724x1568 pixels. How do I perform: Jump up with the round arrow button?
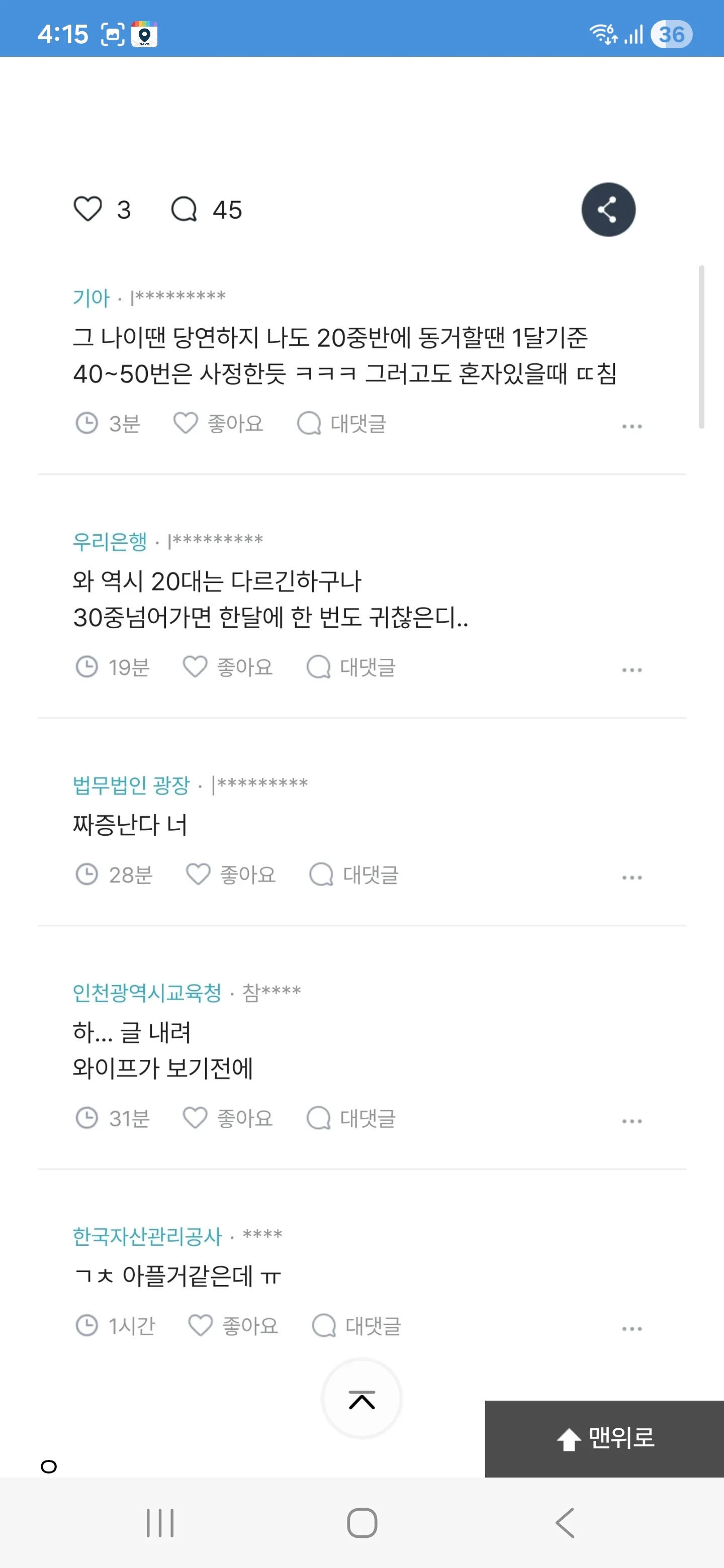[x=361, y=1398]
